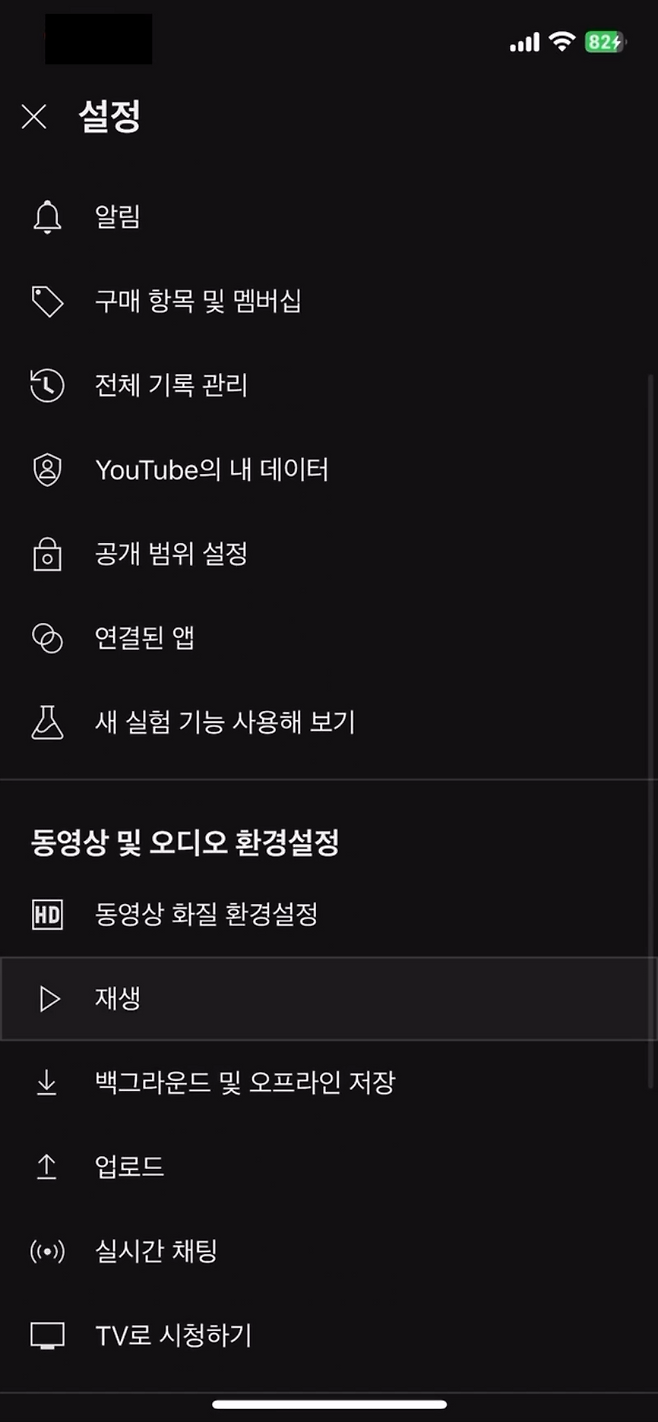Go to 전체 기록 관리
Screen dimensions: 658x1422
click(x=171, y=385)
